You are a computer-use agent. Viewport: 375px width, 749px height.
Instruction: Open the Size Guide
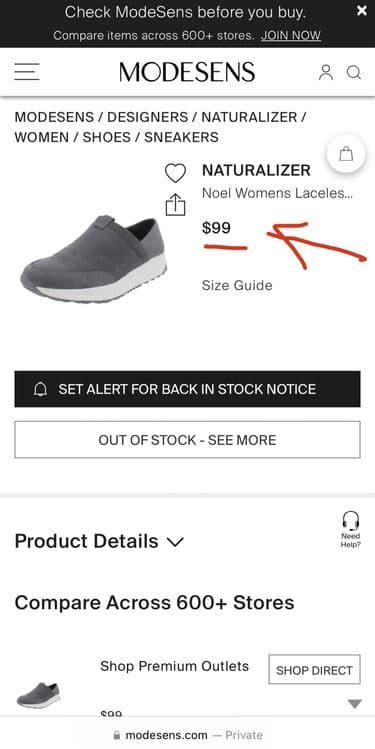[x=237, y=286]
